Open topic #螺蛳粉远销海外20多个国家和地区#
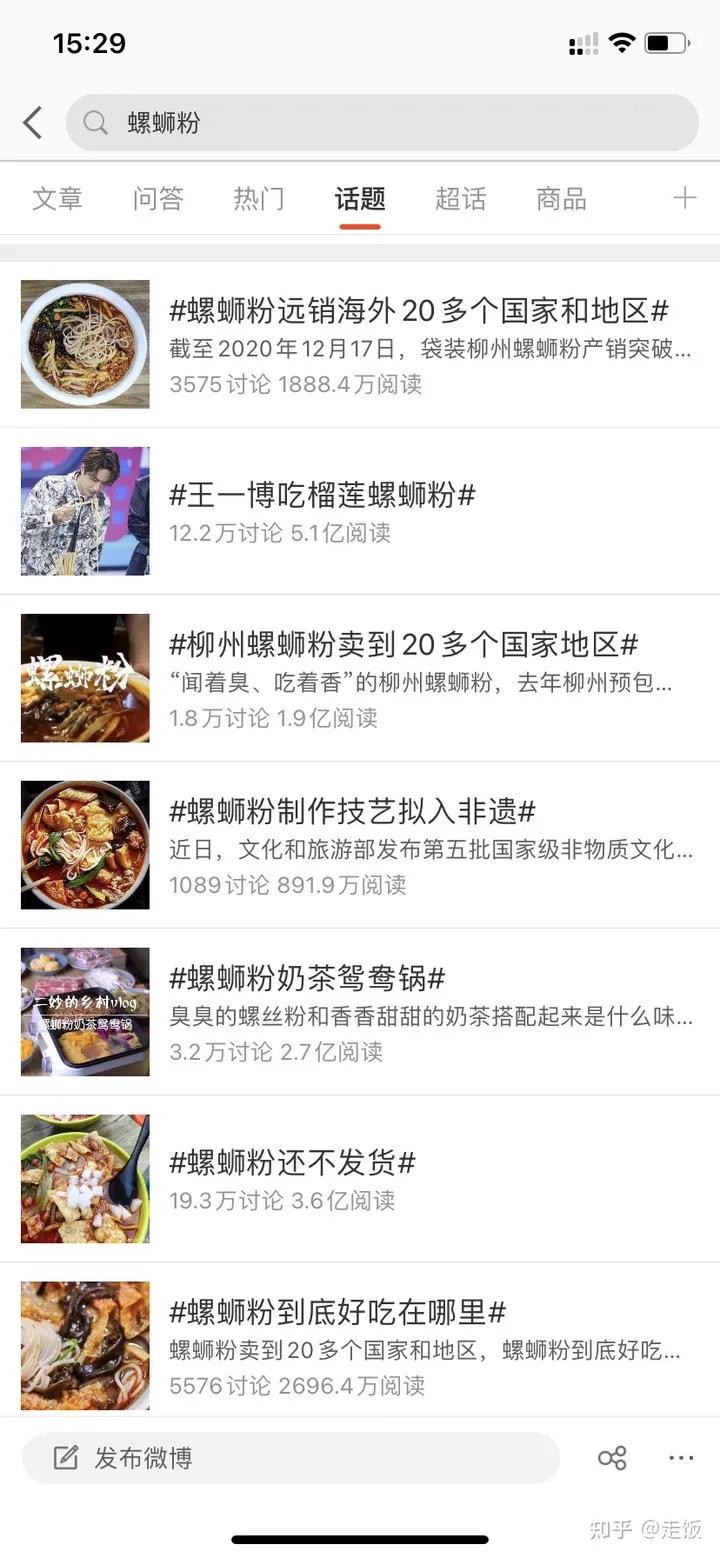 tap(418, 312)
